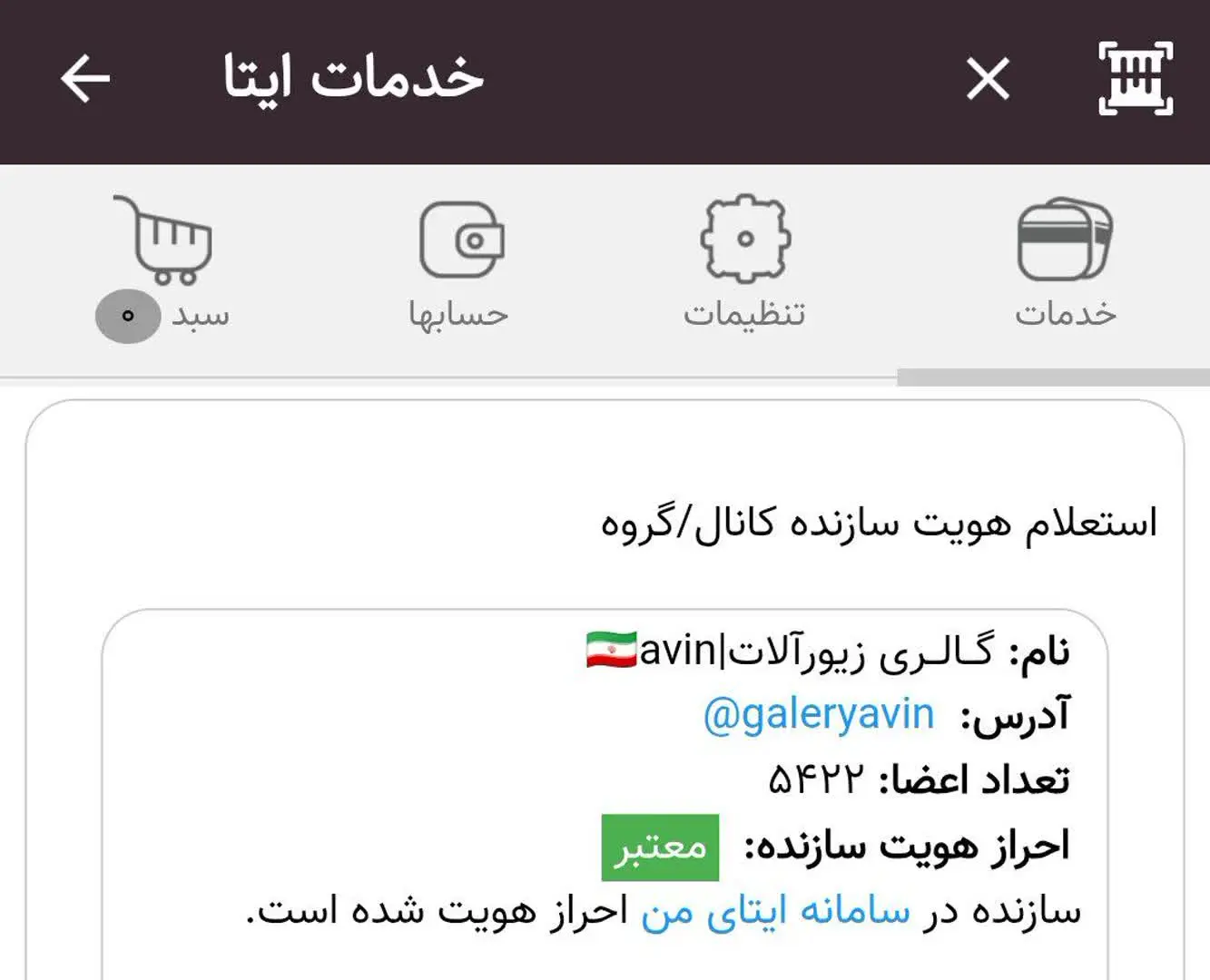This screenshot has height=980, width=1210.
Task: Open the سامانه ایتای من link
Action: click(775, 912)
